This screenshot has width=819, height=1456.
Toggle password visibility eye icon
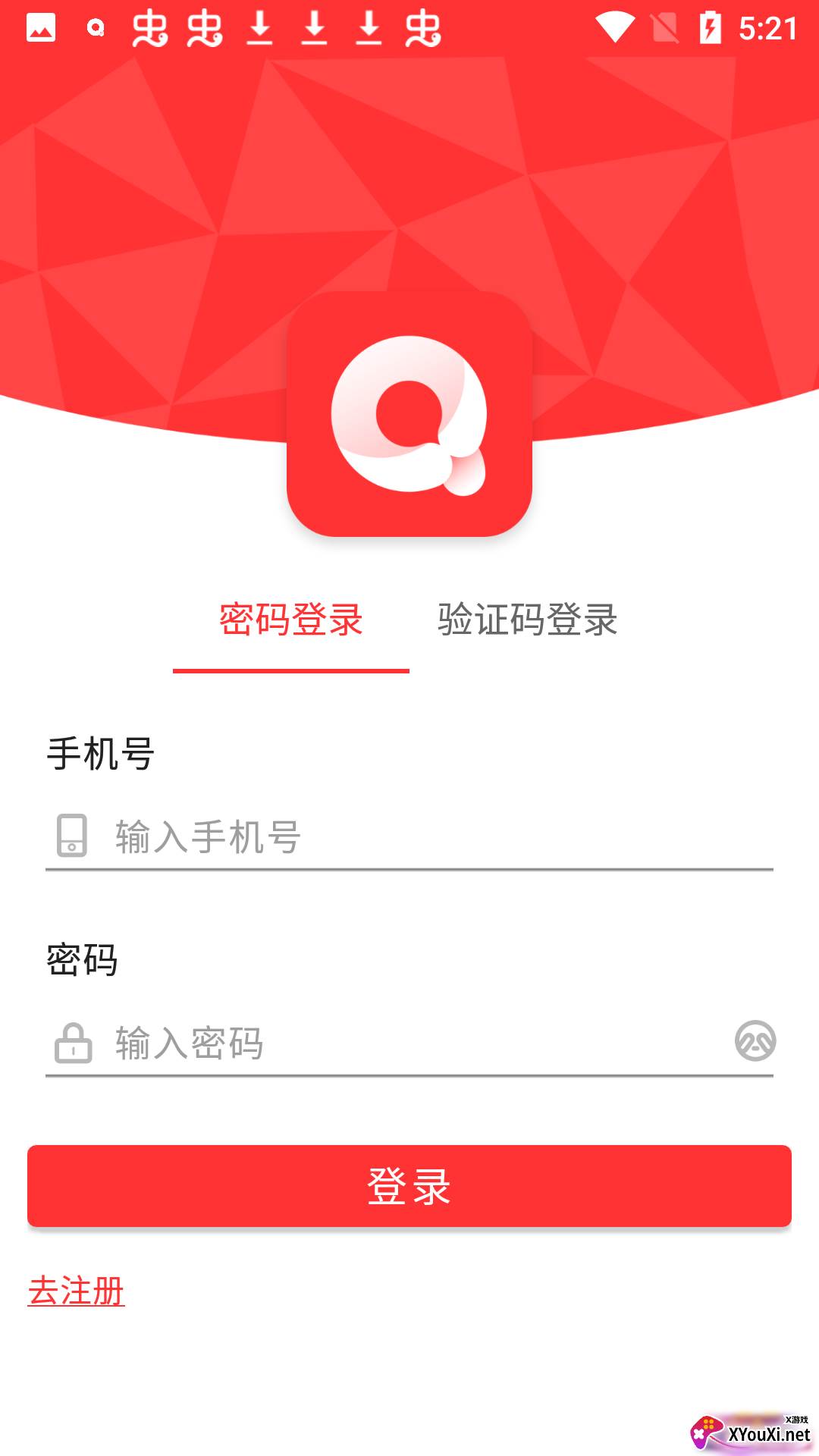point(755,1040)
